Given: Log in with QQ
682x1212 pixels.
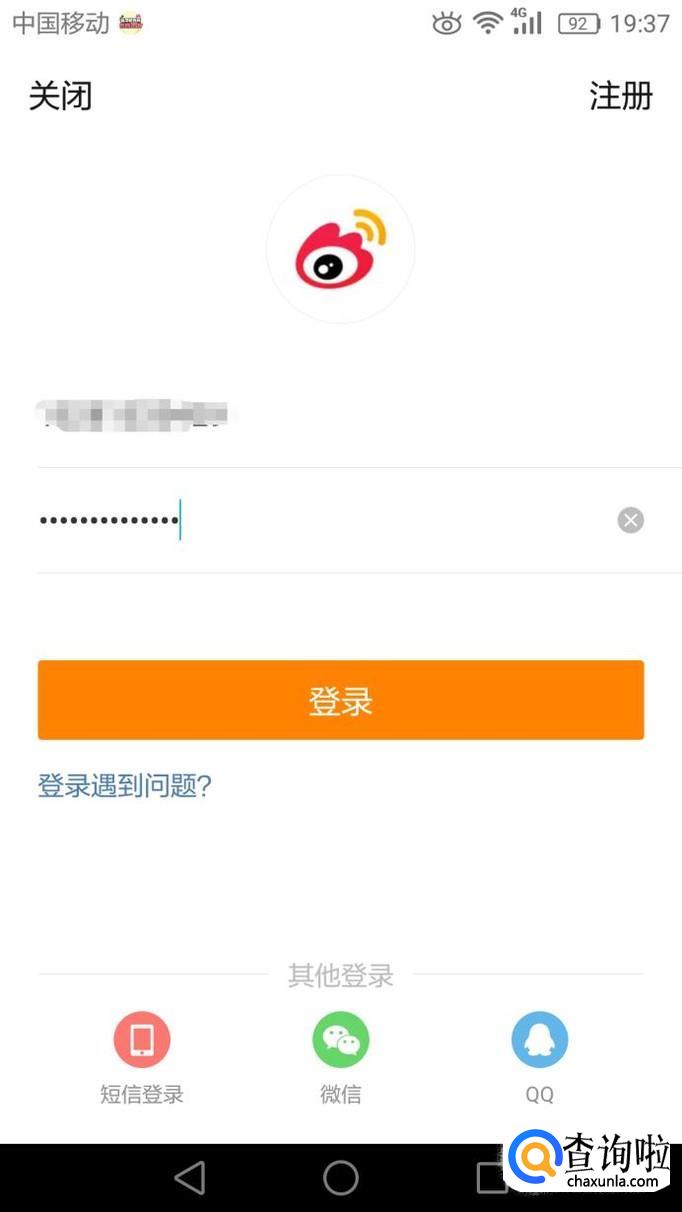Looking at the screenshot, I should (x=540, y=1058).
